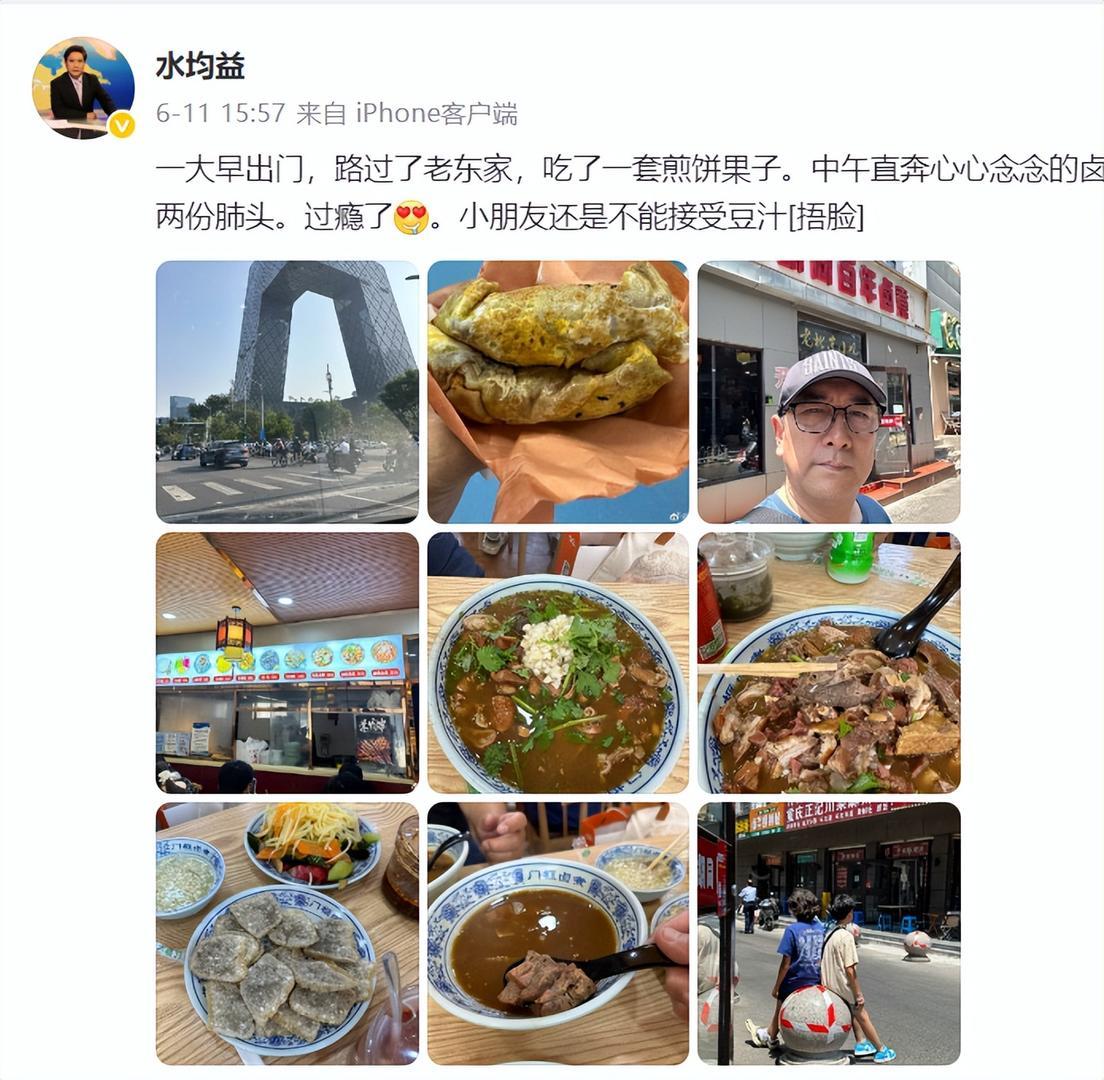Enlarge the restaurant counter interior photo
Screen dimensions: 1104x1080
pyautogui.click(x=287, y=663)
